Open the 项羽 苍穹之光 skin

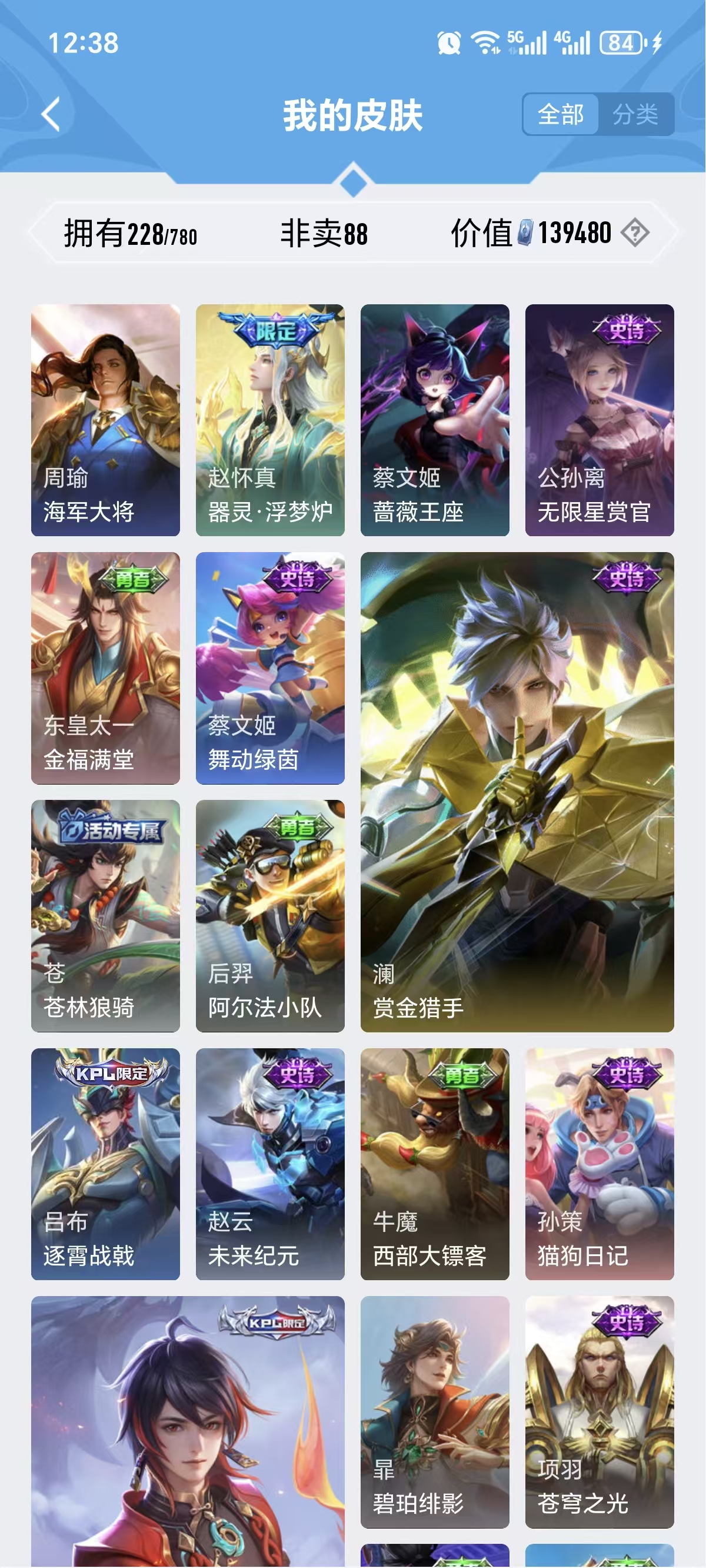[x=599, y=1411]
